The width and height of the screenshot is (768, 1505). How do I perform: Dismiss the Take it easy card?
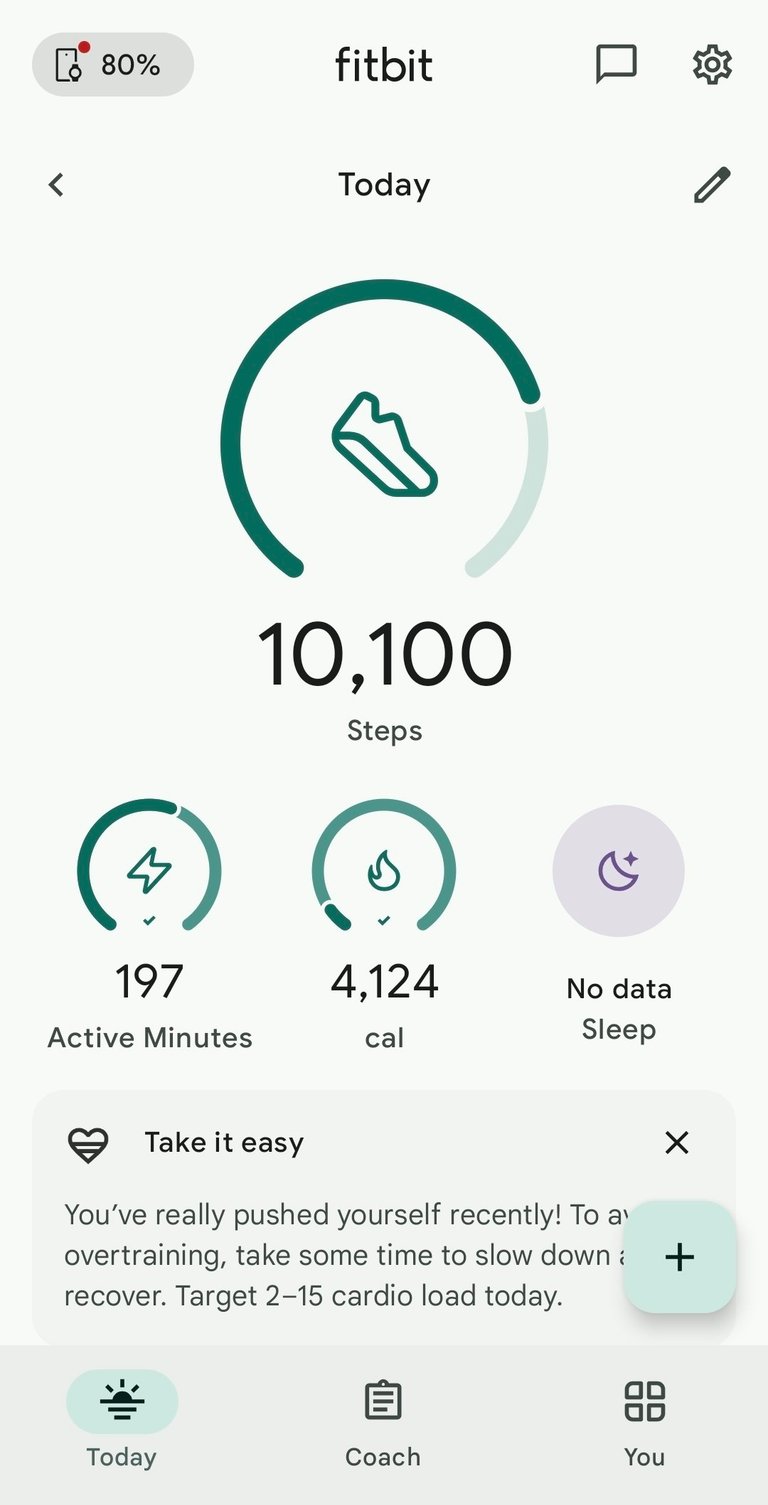click(677, 1142)
